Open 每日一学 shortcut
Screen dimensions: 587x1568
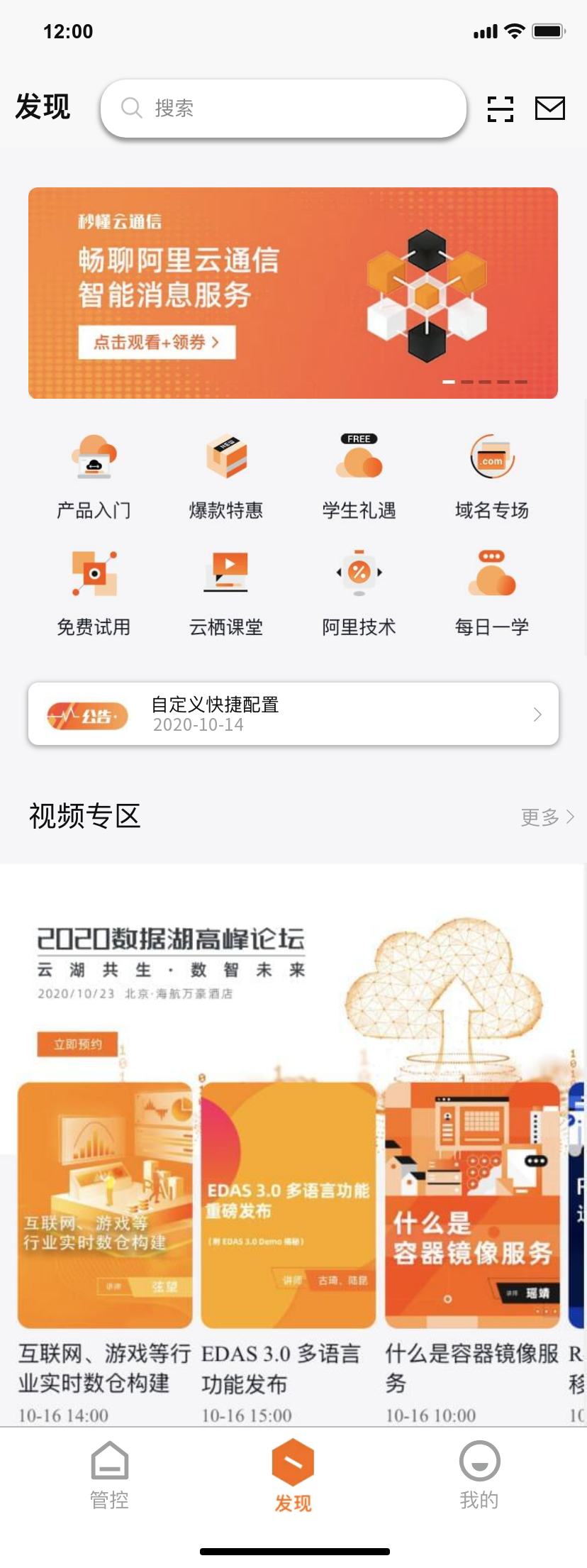[x=491, y=592]
